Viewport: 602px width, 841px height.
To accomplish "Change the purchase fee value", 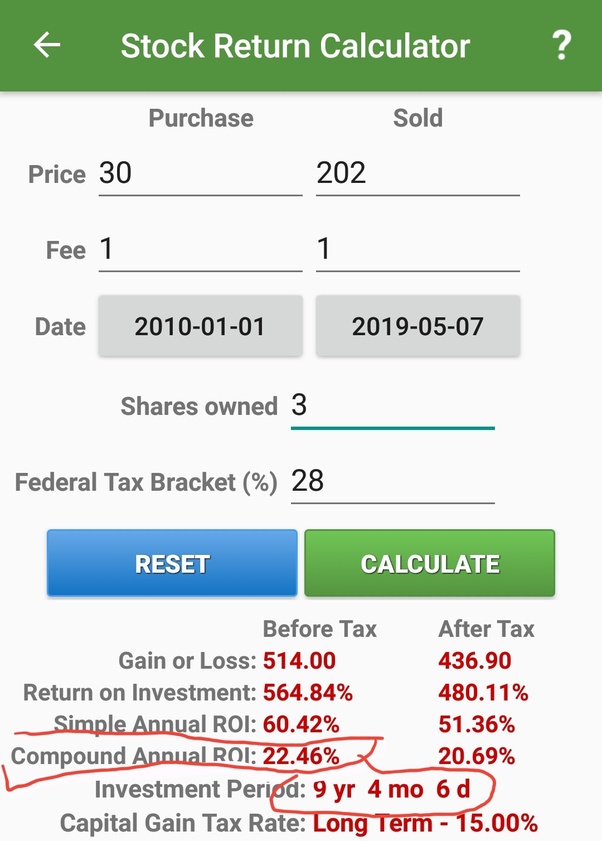I will 200,250.
